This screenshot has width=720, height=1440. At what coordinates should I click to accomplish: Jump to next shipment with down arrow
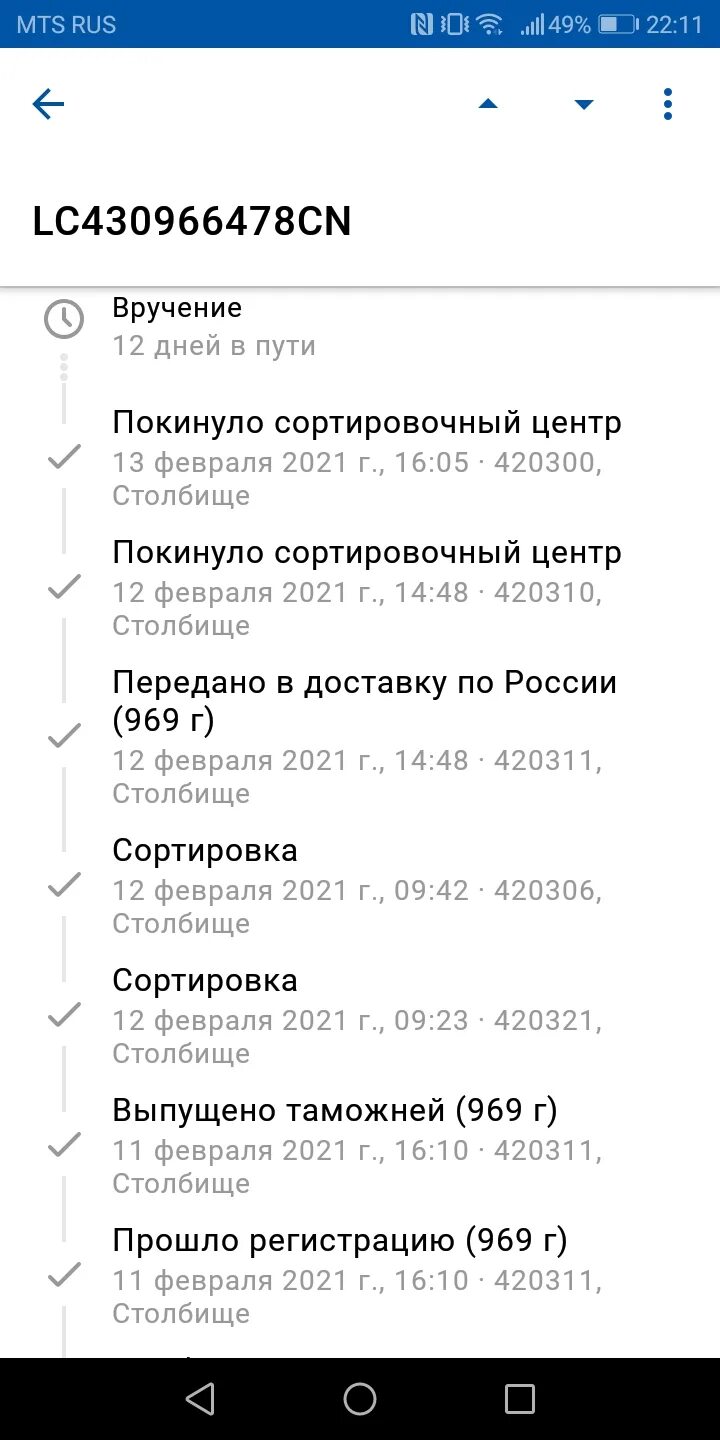584,105
